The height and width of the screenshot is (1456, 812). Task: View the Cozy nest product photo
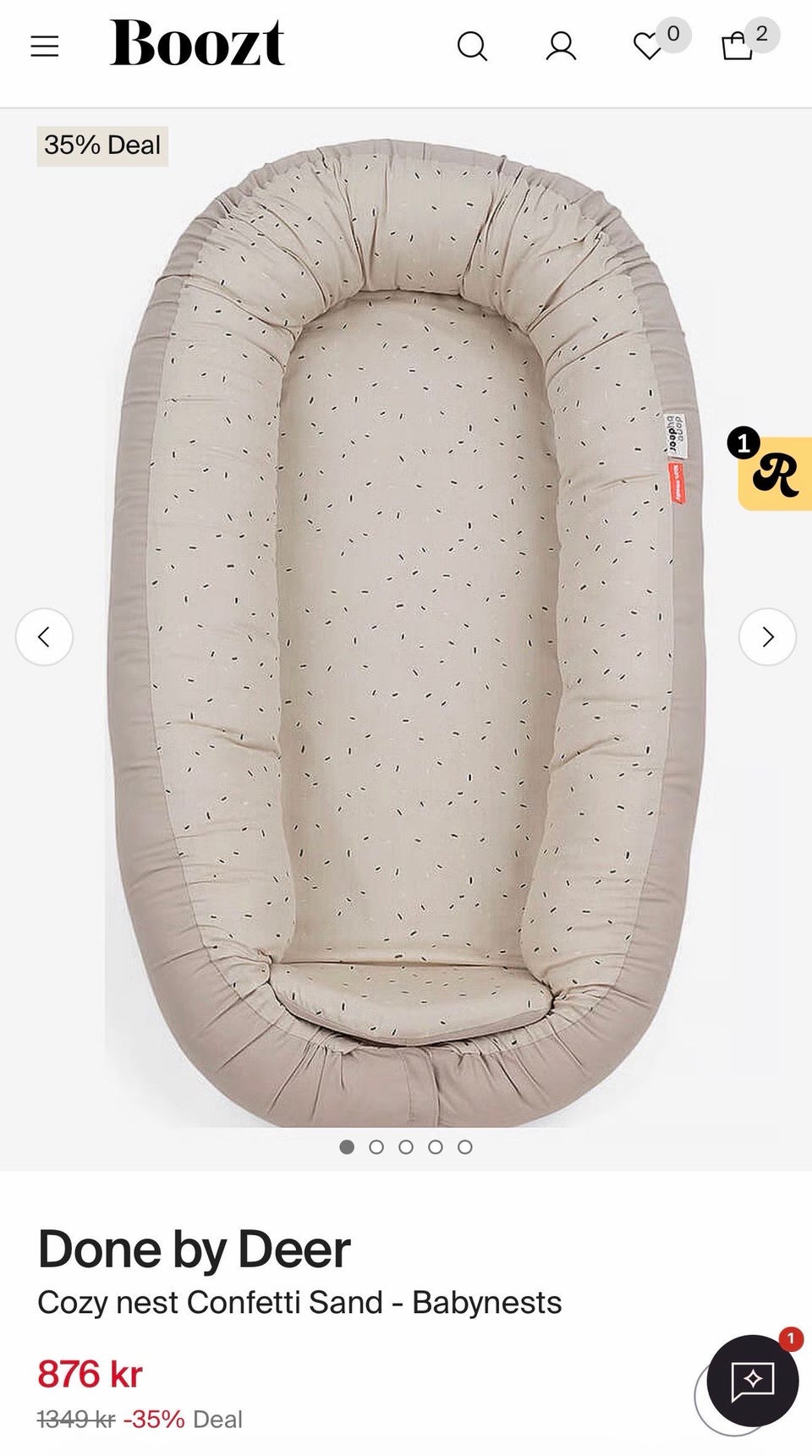[x=406, y=635]
